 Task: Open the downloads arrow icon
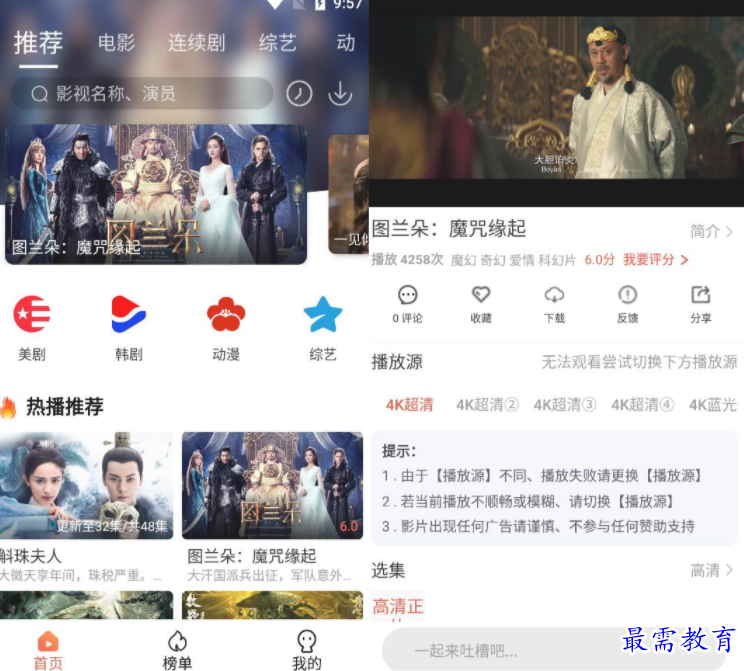(340, 93)
